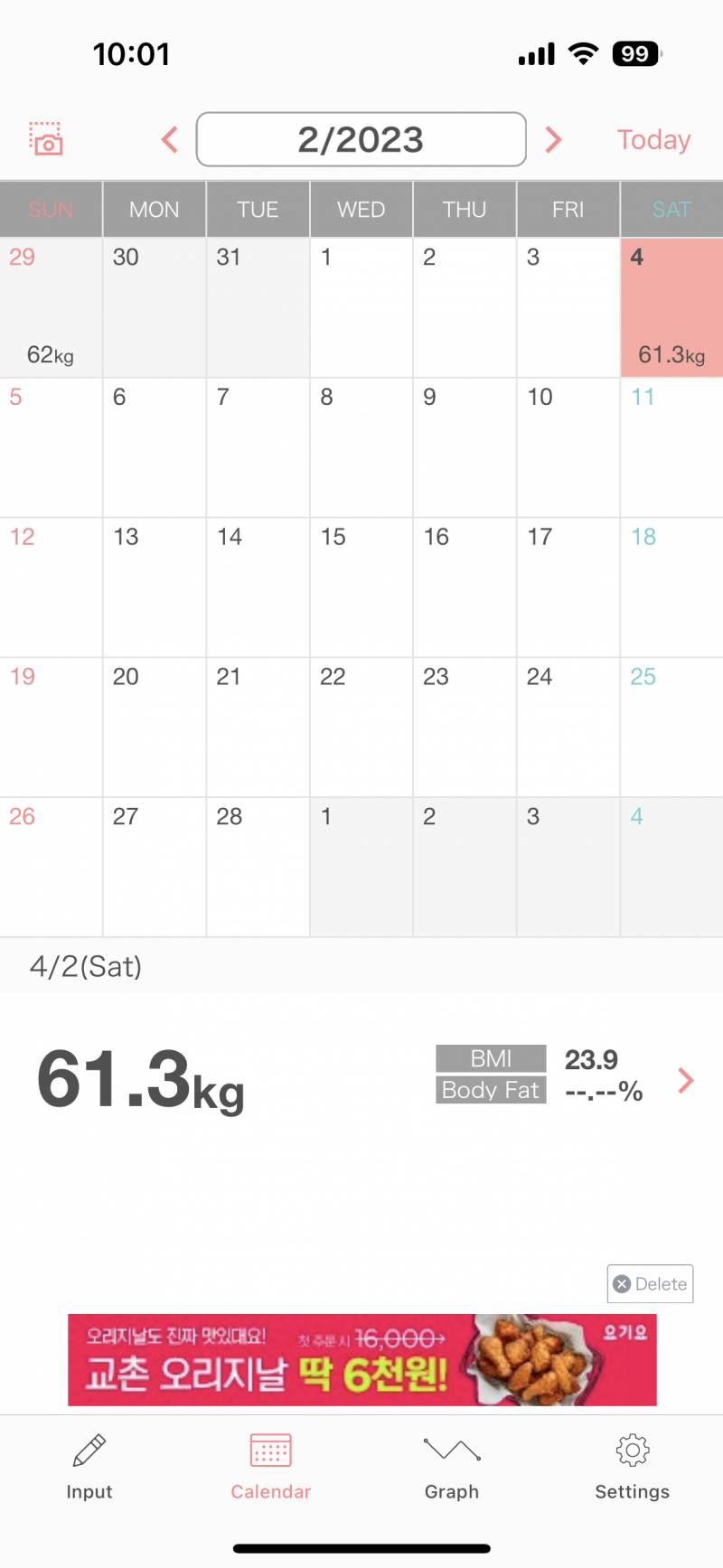Open the Settings tab
The image size is (723, 1568).
(632, 1466)
